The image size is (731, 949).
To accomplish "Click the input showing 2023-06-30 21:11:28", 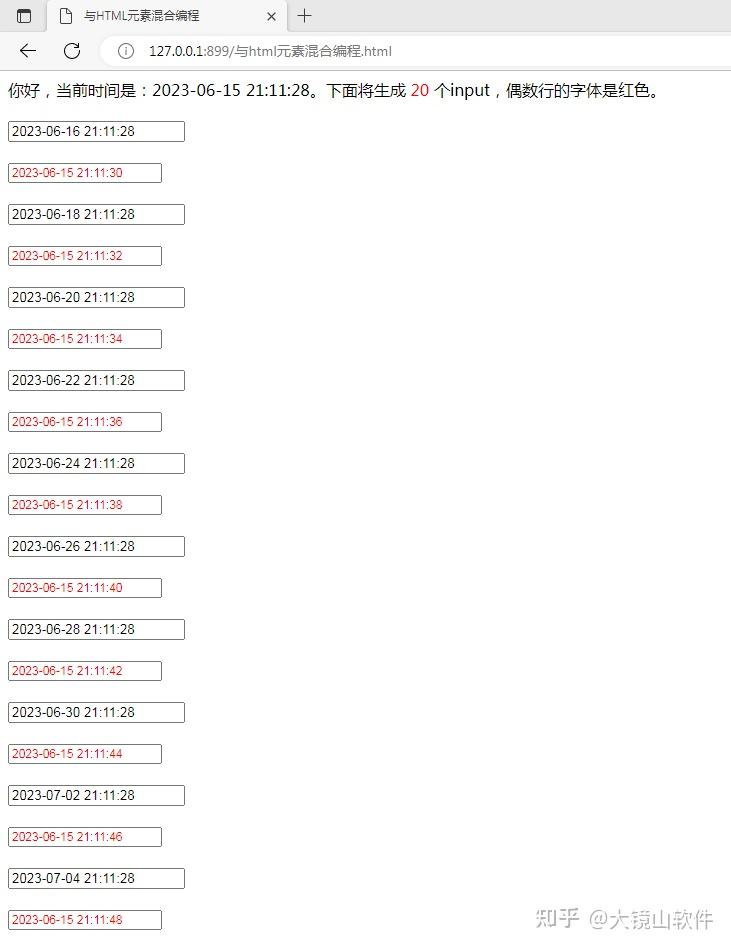I will (96, 712).
